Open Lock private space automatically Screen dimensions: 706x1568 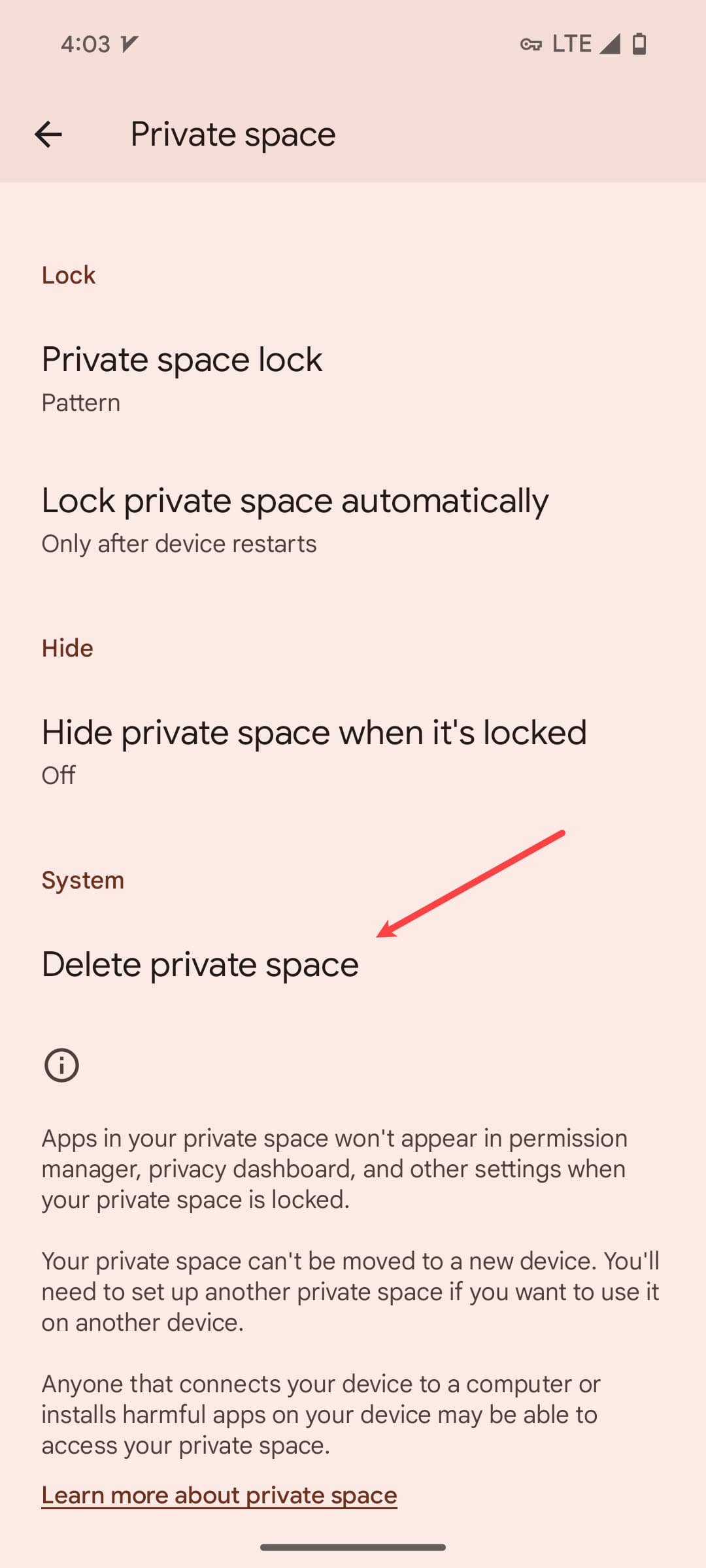pos(294,519)
